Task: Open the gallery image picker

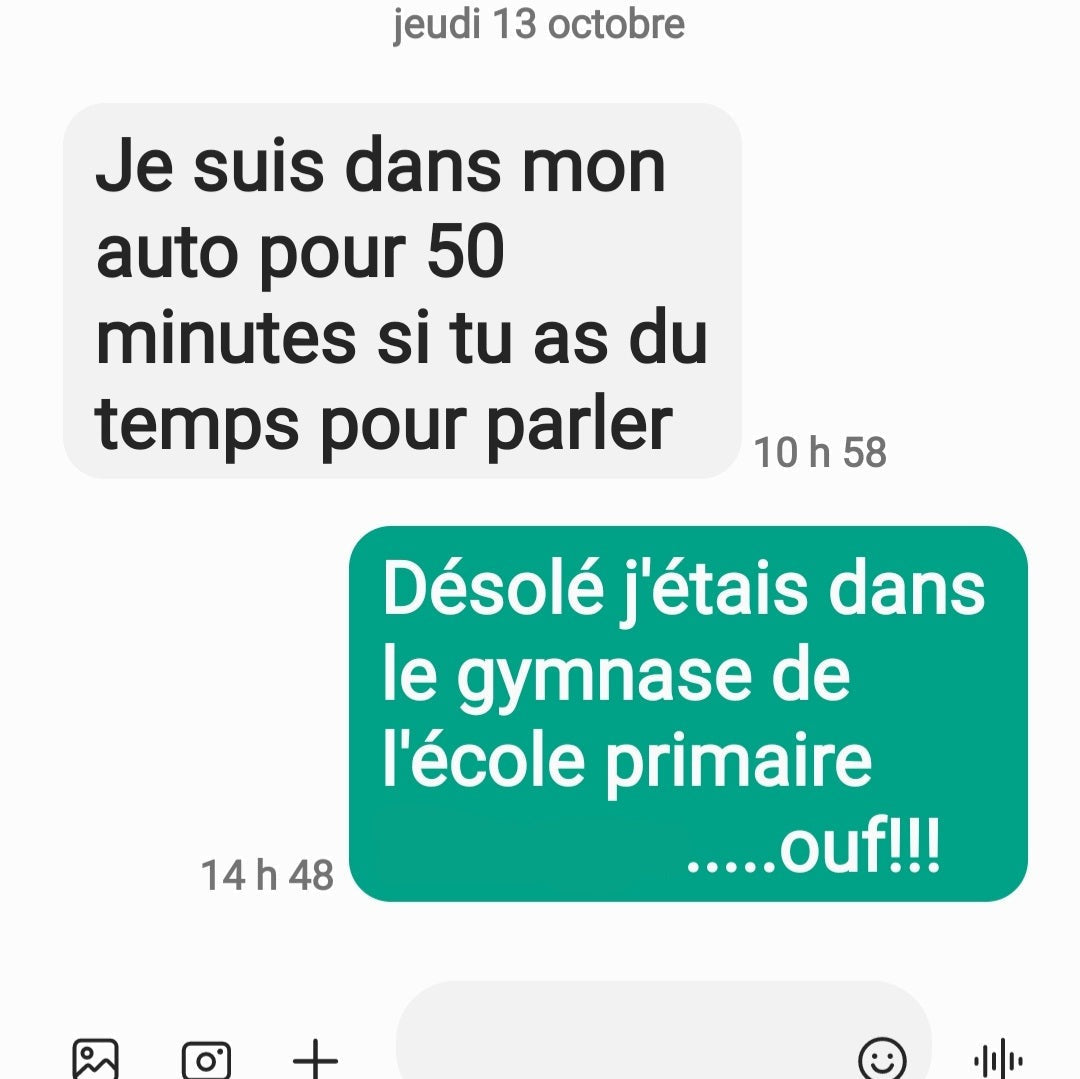Action: (95, 1058)
